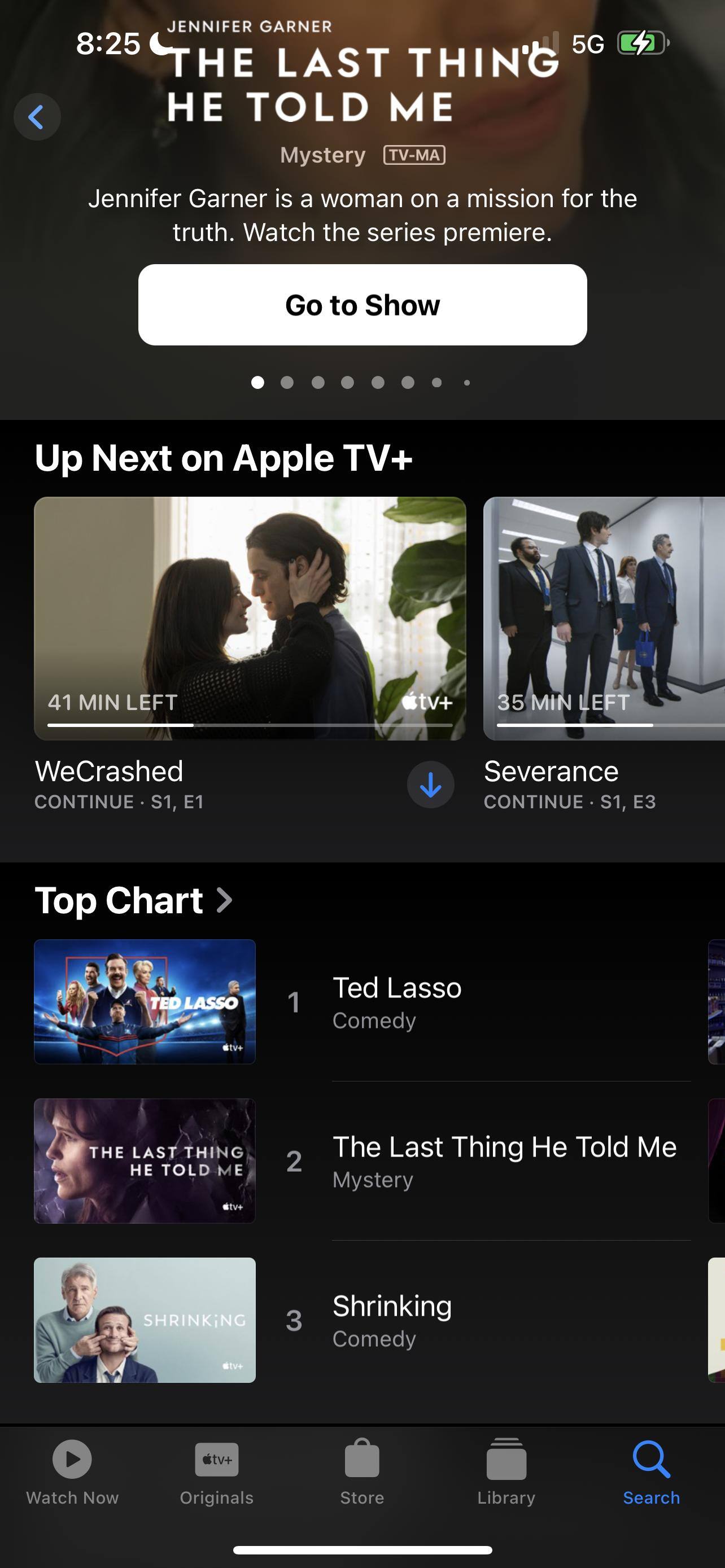Select the Search tab
Viewport: 725px width, 1568px height.
(650, 1471)
